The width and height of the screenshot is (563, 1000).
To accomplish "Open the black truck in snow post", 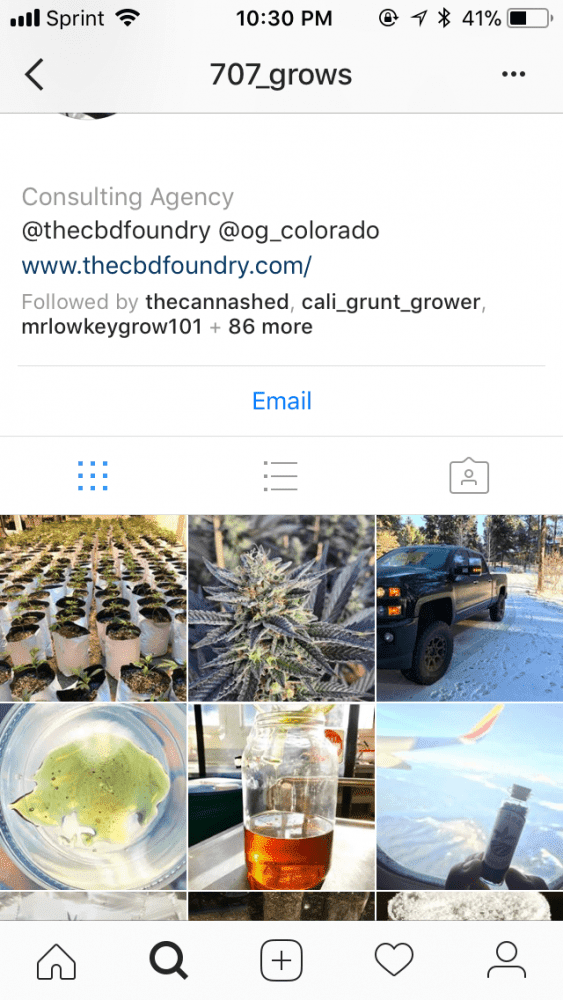I will 470,608.
